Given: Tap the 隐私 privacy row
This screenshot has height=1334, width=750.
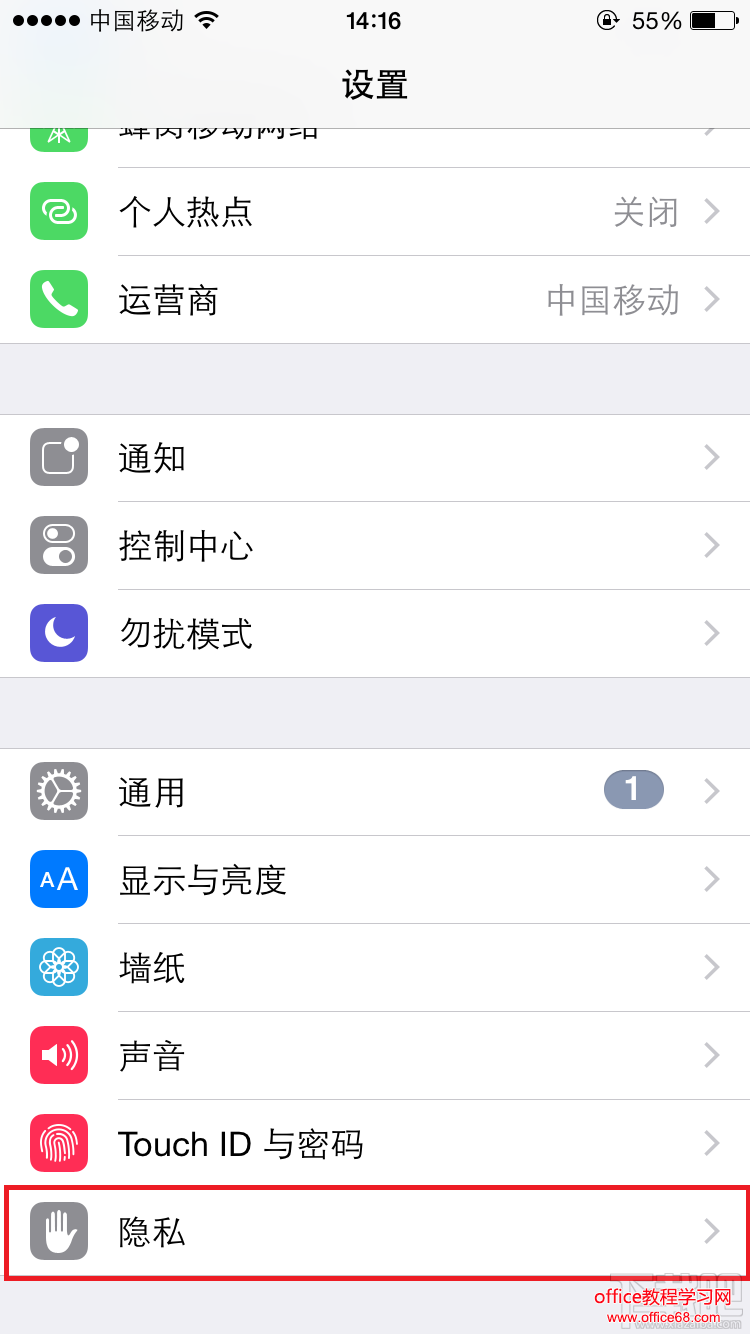Looking at the screenshot, I should (x=375, y=1232).
